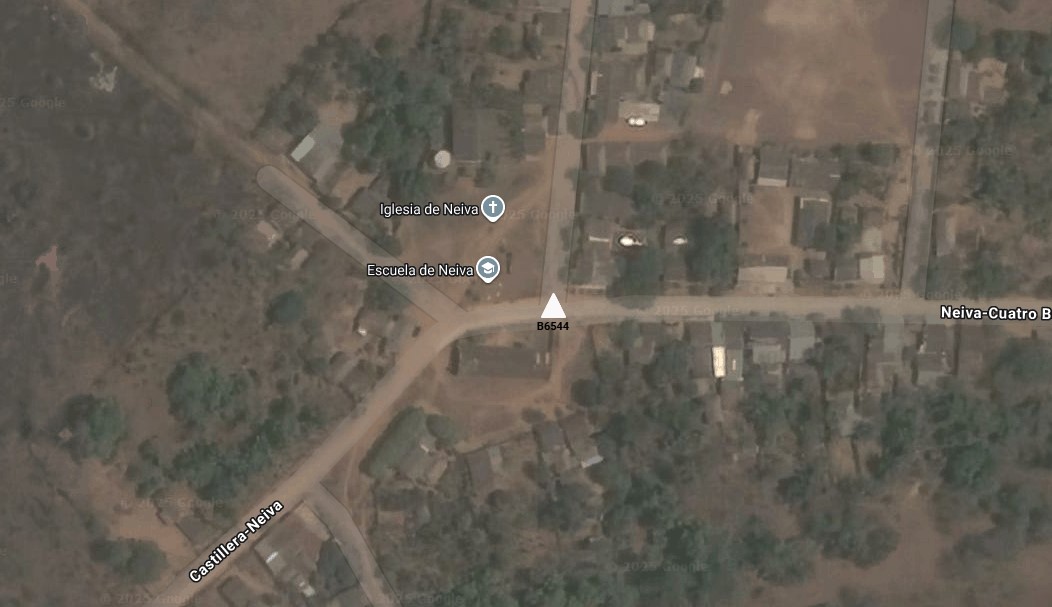Screen dimensions: 1052x607
Task: Open the Iglesia de Neiva place marker
Action: pyautogui.click(x=492, y=208)
